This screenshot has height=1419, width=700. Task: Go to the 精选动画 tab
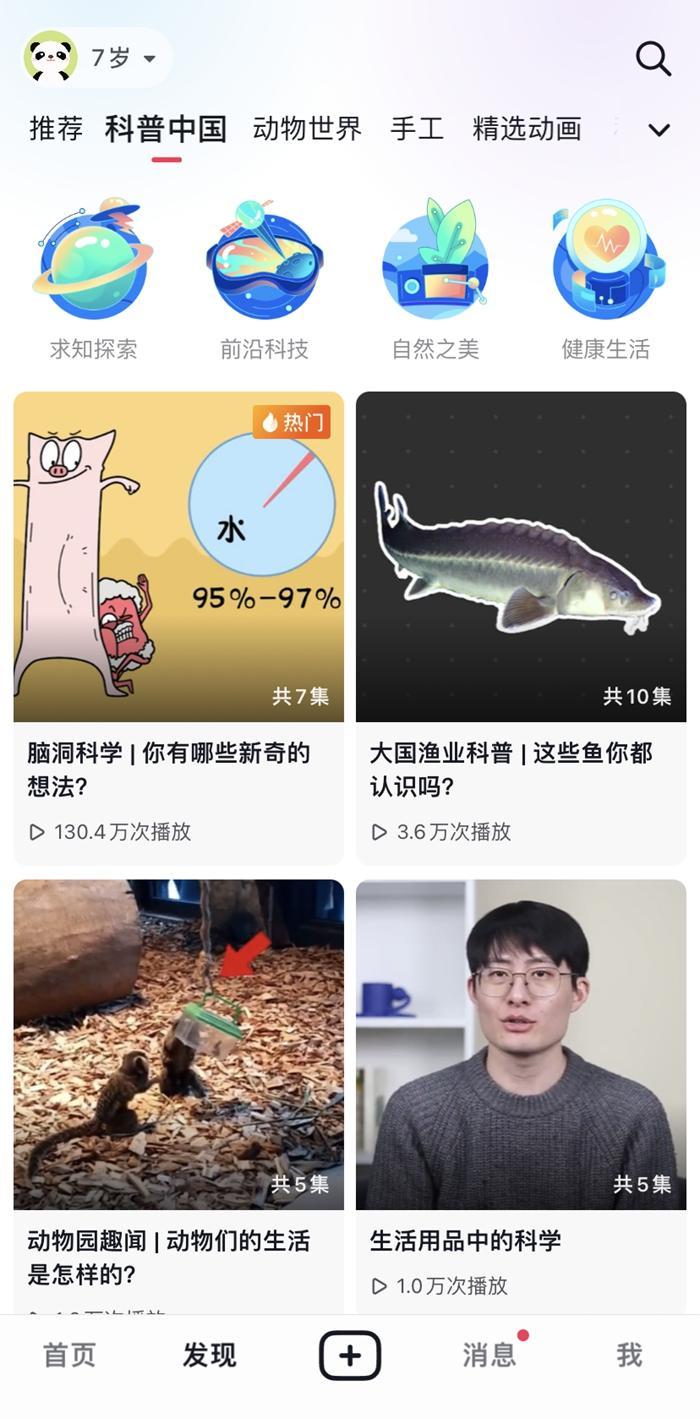(x=526, y=129)
